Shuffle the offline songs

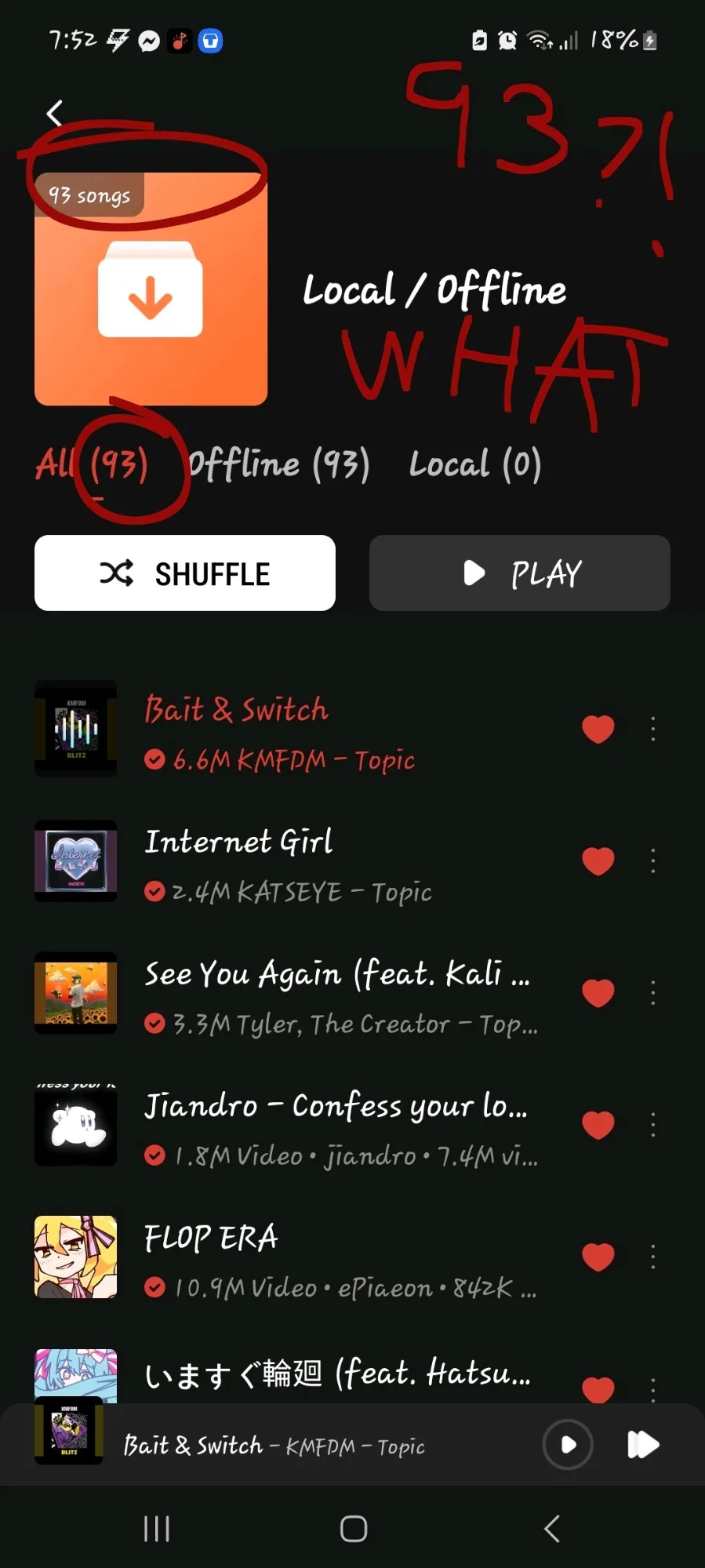[x=185, y=573]
